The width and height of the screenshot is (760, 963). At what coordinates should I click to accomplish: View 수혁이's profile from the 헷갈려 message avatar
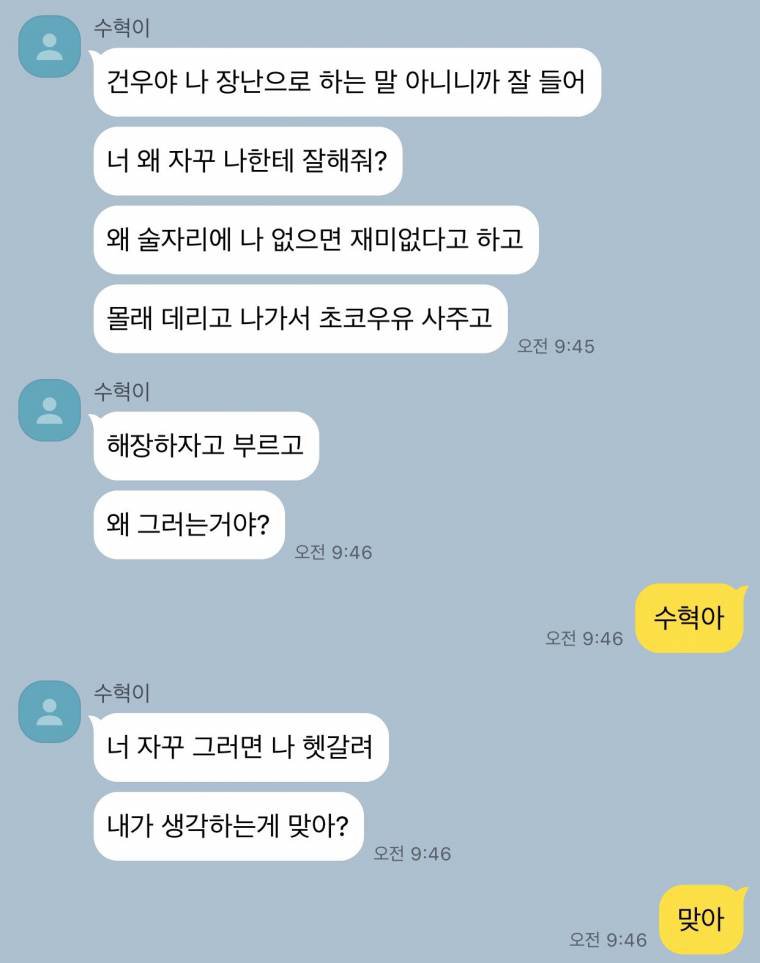(49, 711)
